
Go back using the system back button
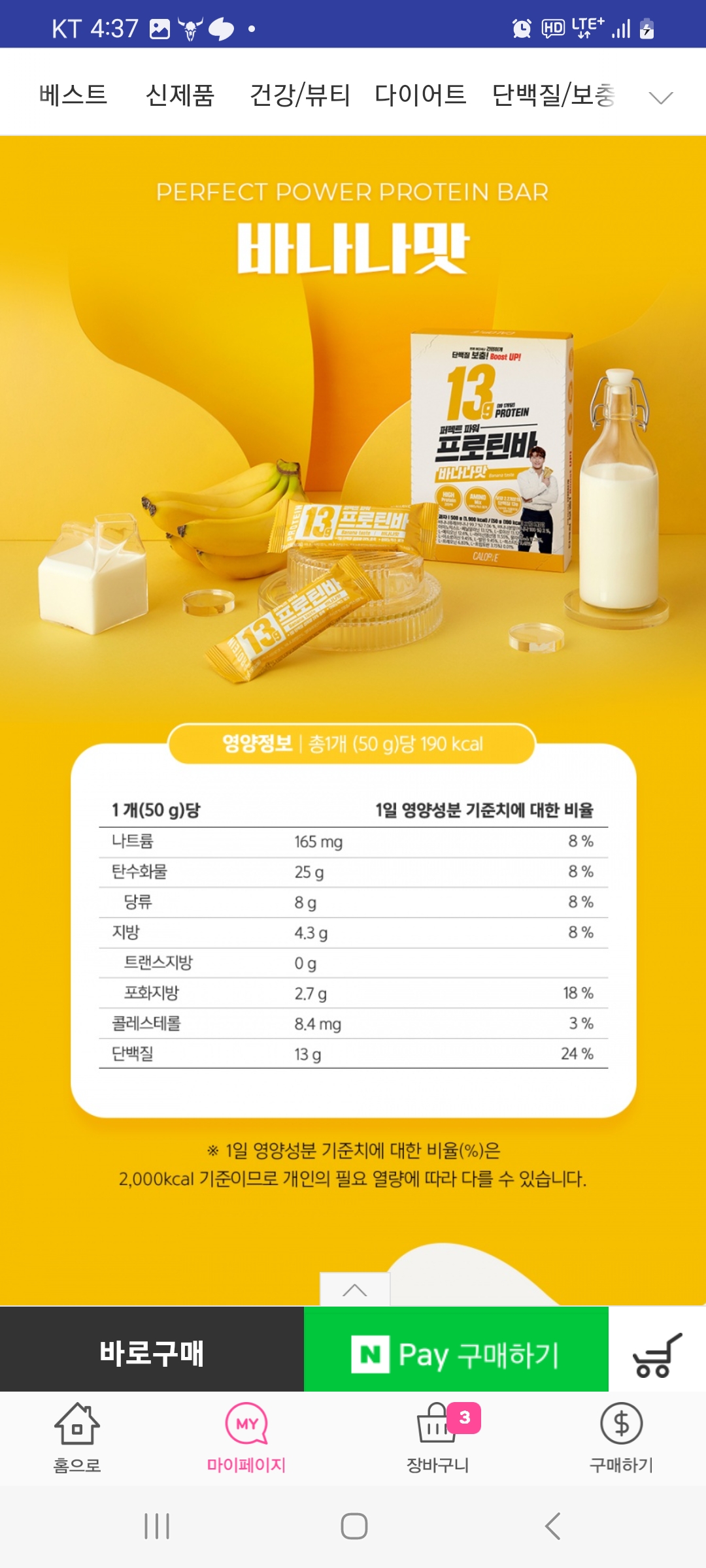point(552,1526)
